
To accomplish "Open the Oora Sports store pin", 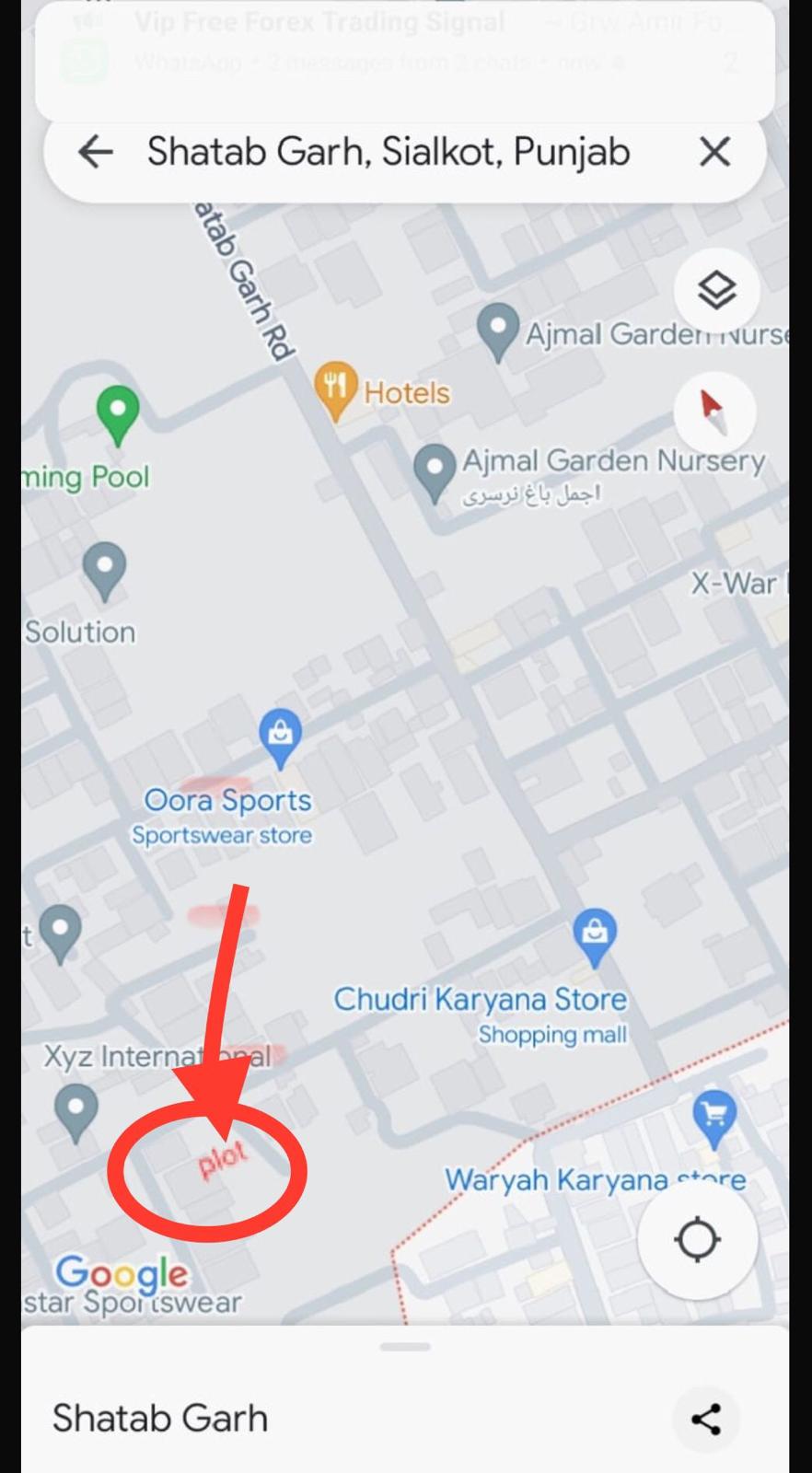I will (280, 735).
